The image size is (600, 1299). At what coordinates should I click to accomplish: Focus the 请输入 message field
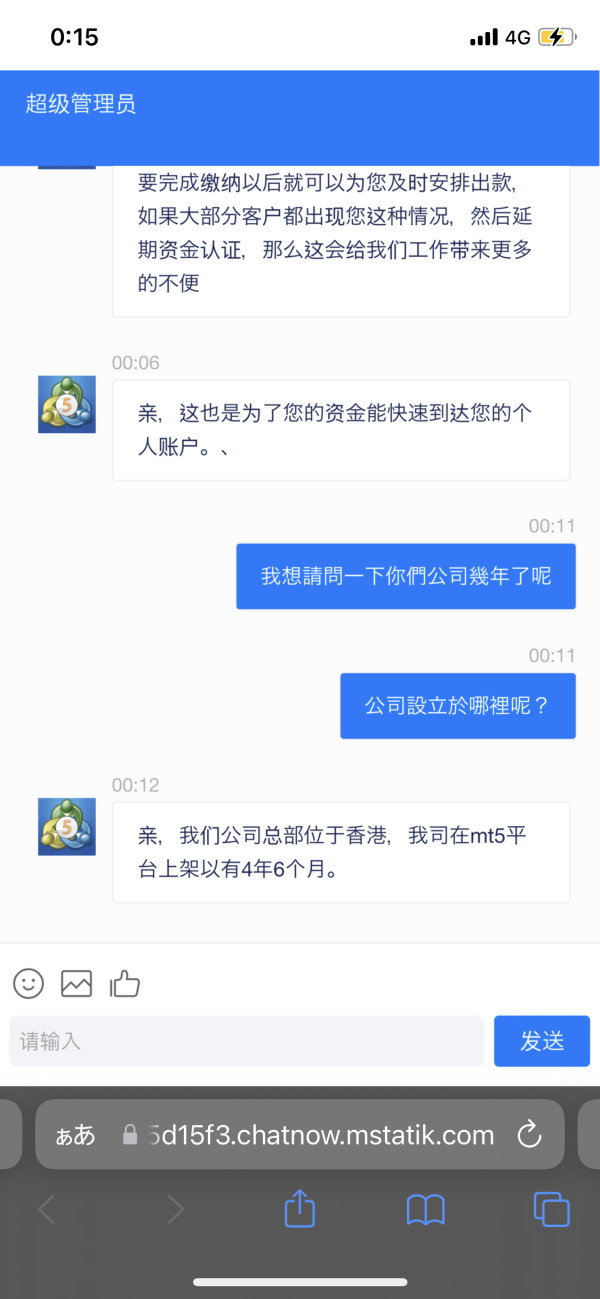coord(247,1041)
